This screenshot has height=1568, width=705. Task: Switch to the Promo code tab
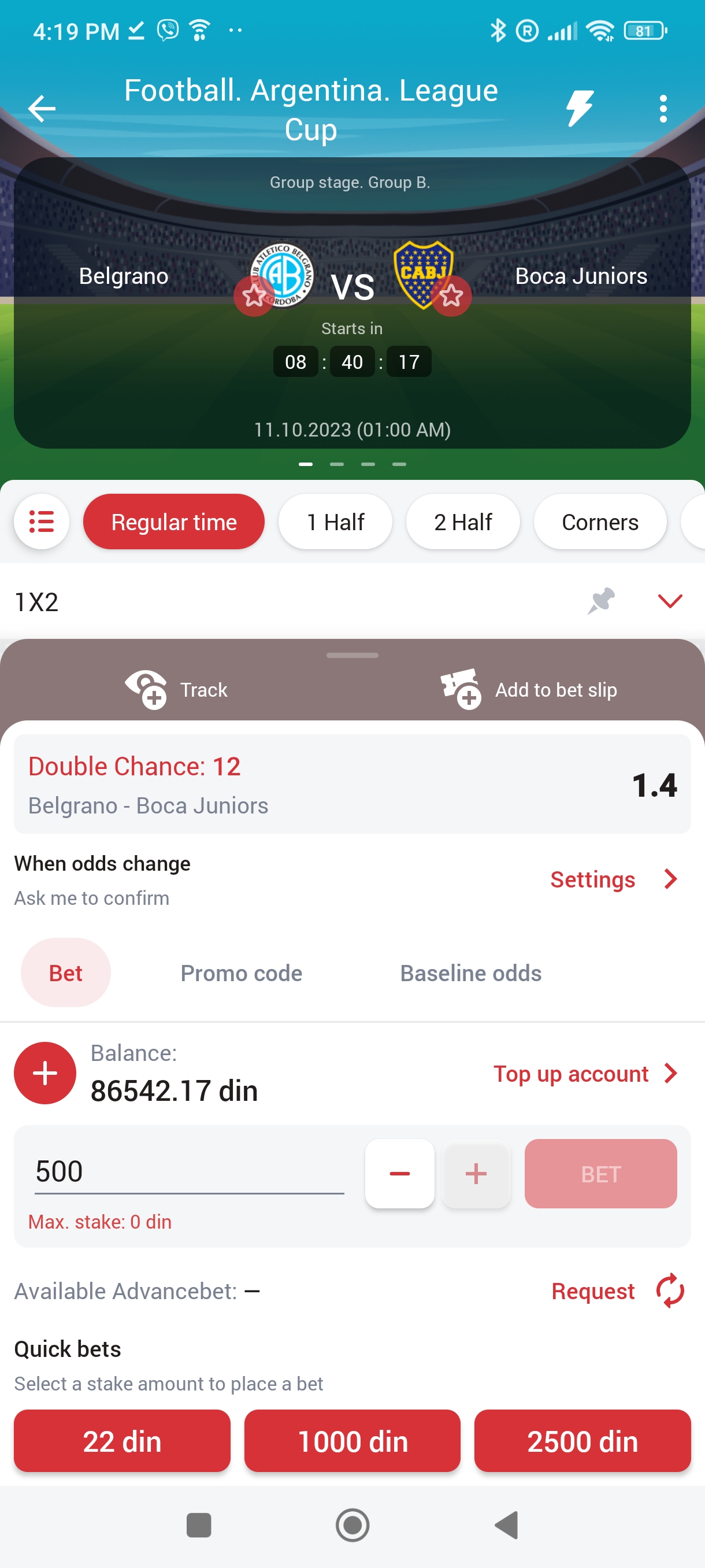click(241, 972)
